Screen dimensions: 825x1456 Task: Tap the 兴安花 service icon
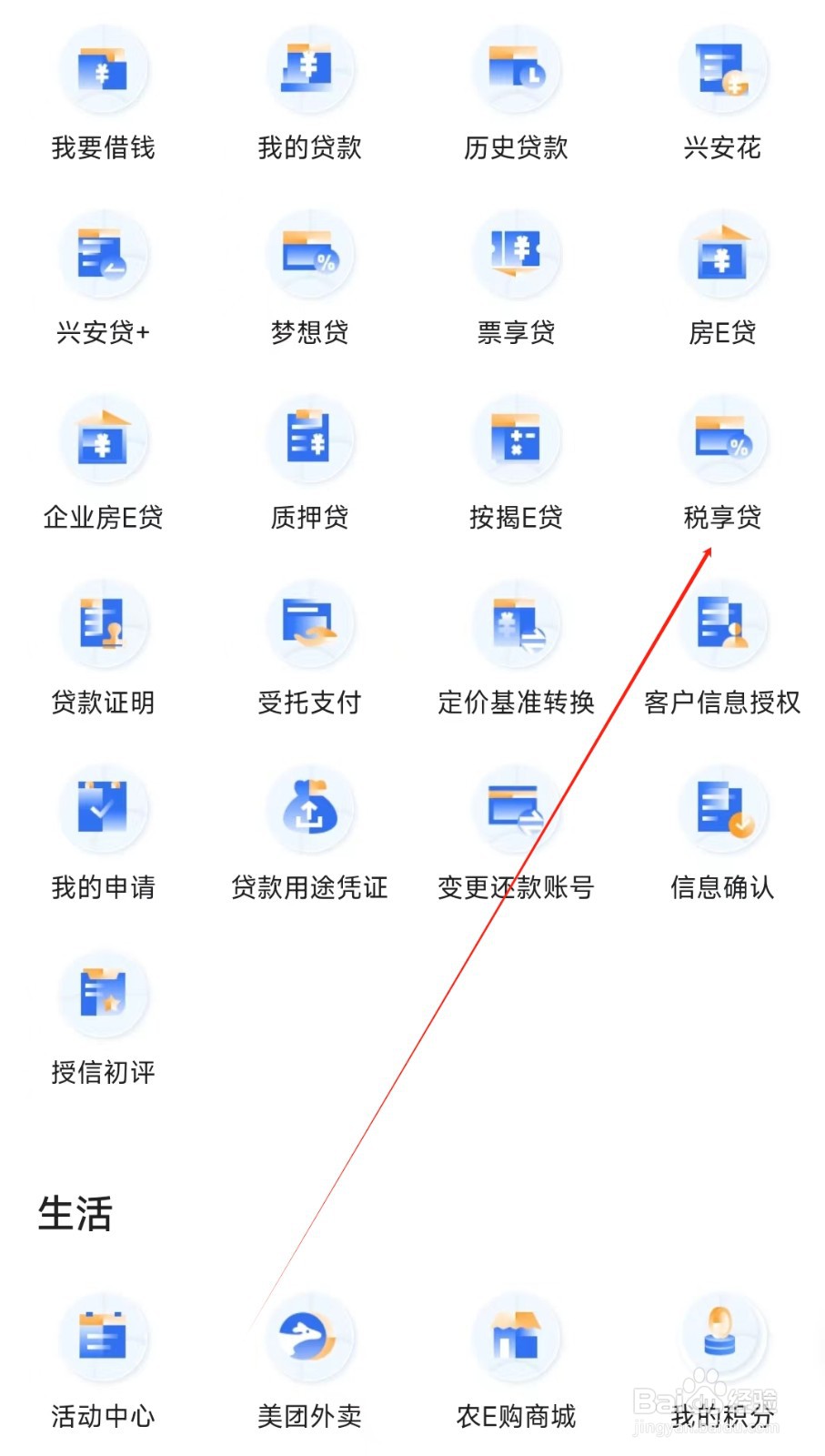tap(722, 70)
